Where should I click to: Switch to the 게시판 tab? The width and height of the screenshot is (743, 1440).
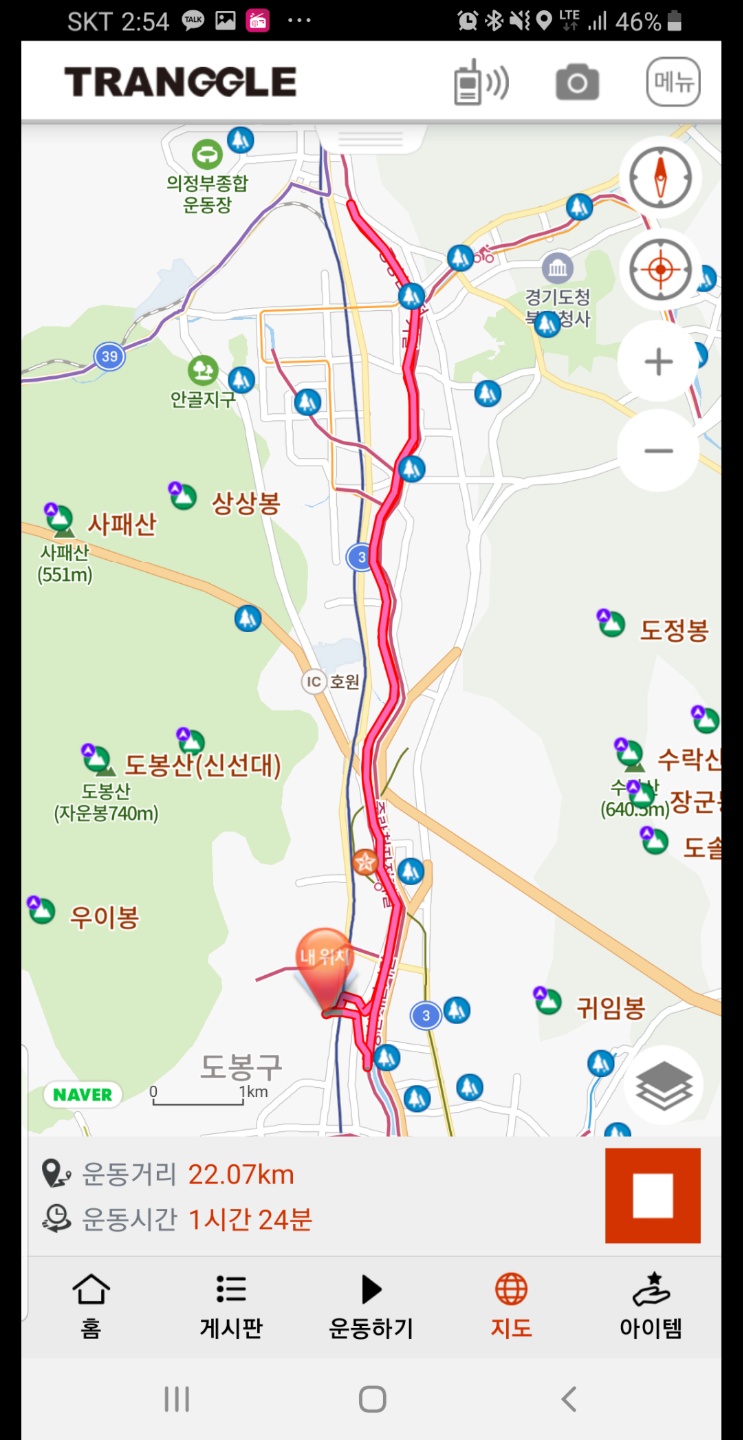tap(231, 1306)
